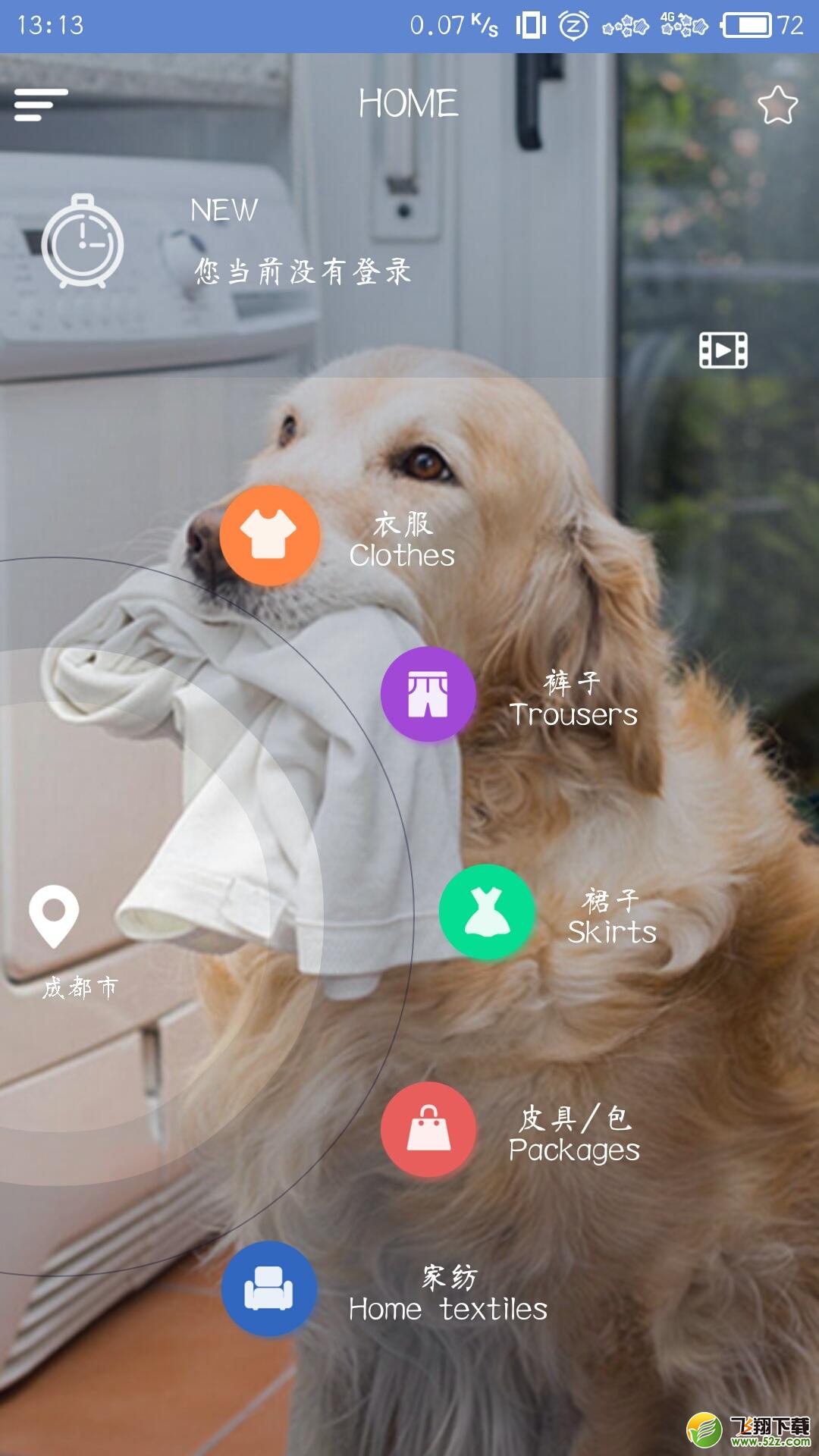Open the drawer menu button
819x1456 pixels.
coord(41,105)
